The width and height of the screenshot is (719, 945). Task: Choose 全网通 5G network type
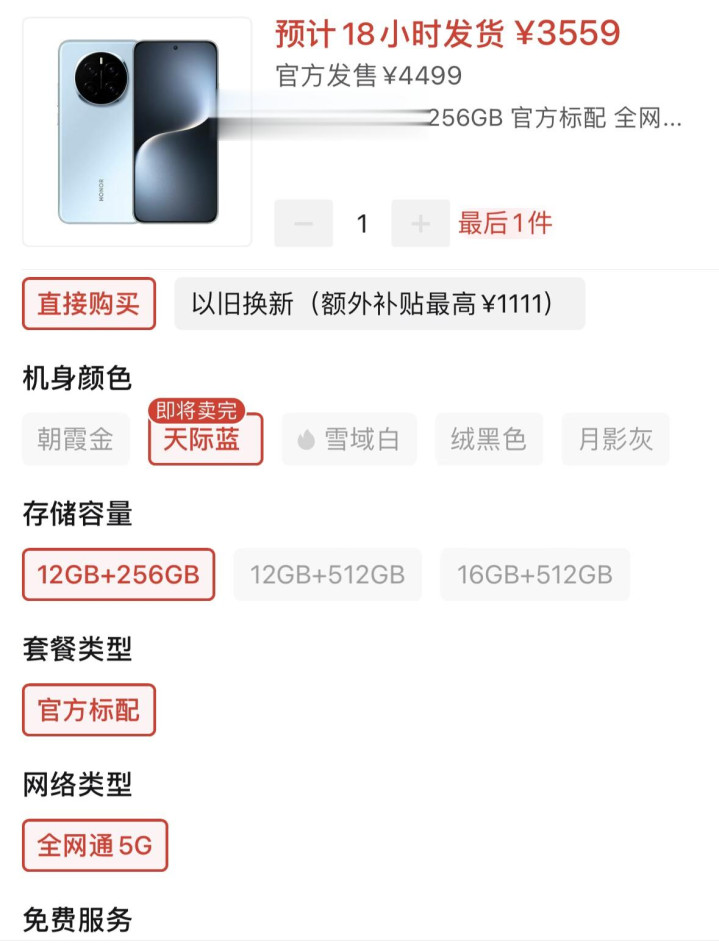[x=95, y=845]
